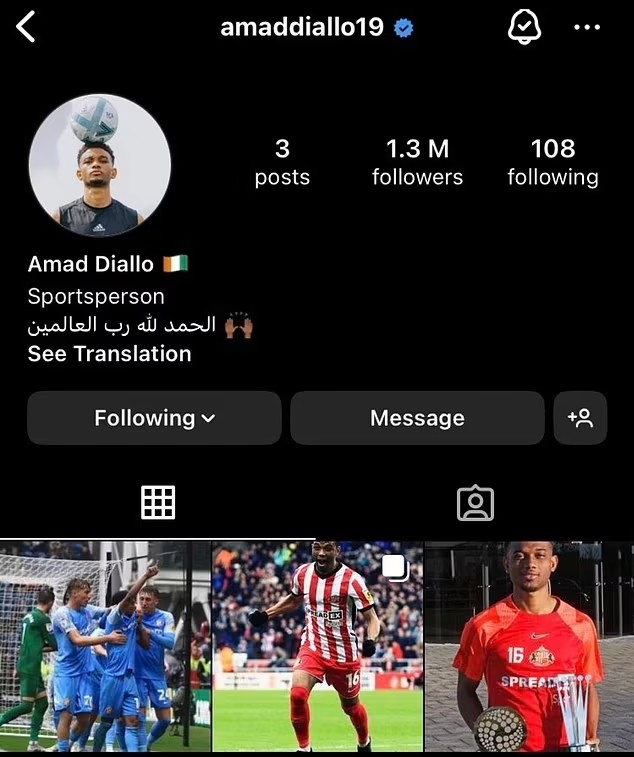Go back from amaddiallo19's profile
The image size is (634, 757).
coord(26,27)
